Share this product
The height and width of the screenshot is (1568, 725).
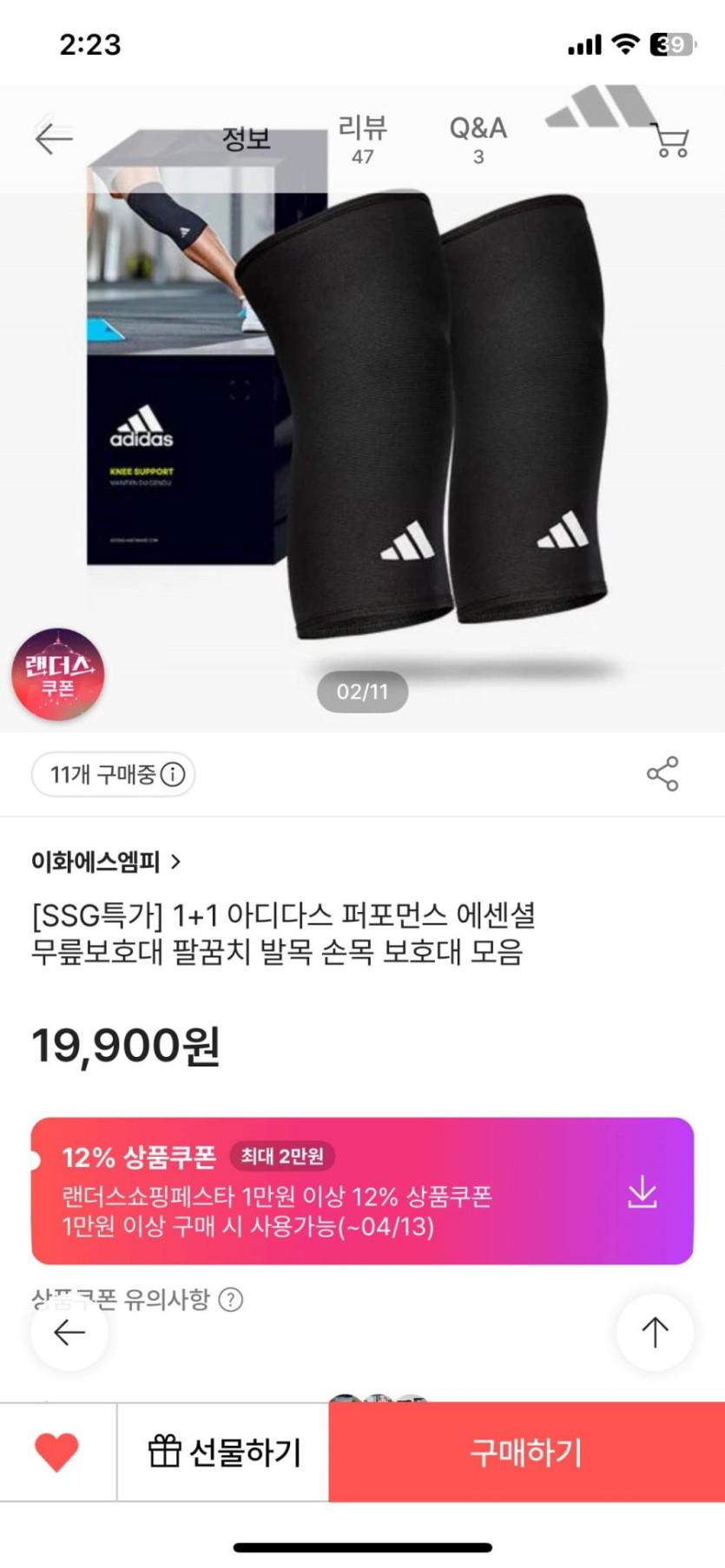point(662,774)
